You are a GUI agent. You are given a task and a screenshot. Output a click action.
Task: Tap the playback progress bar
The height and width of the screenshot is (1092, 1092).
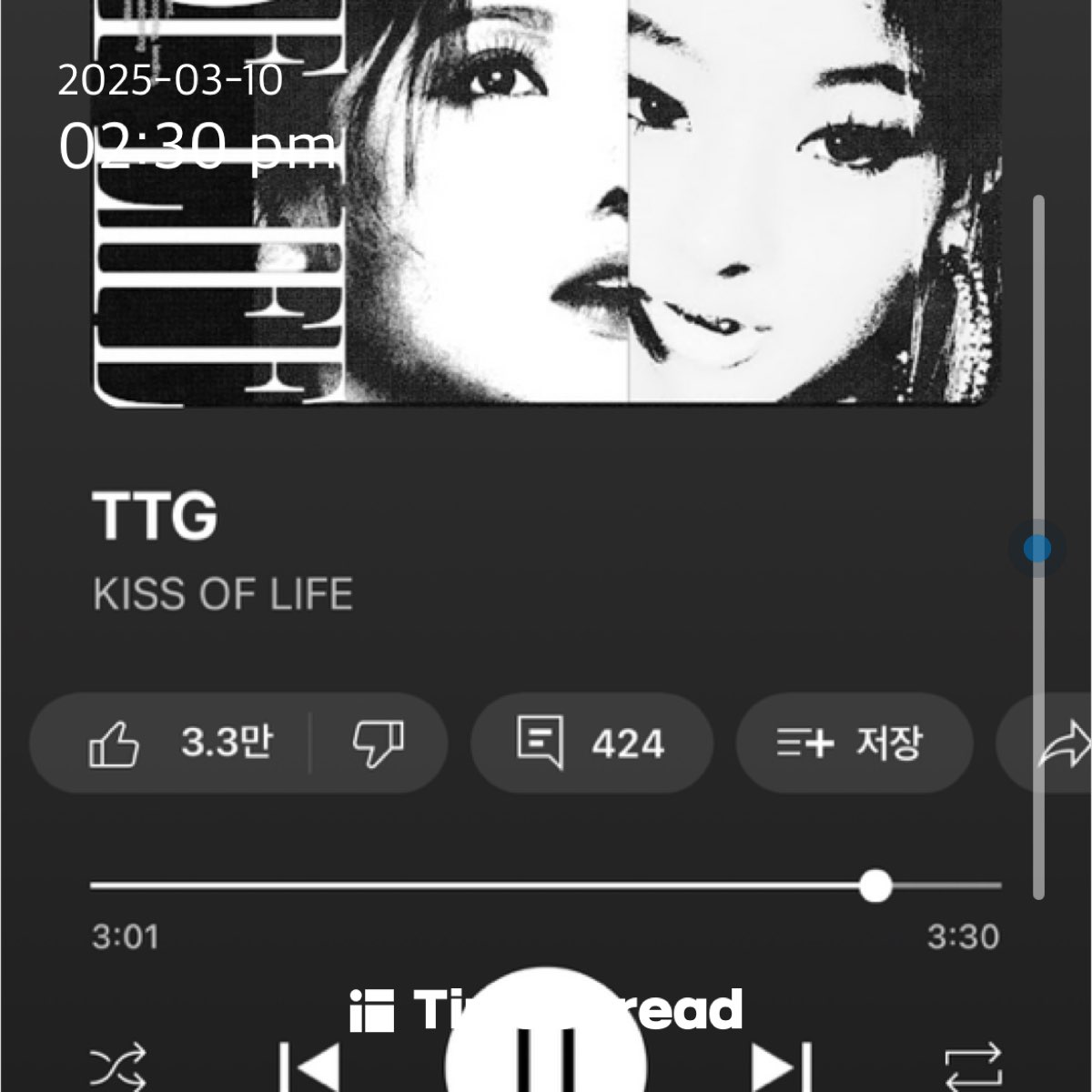coord(546,885)
